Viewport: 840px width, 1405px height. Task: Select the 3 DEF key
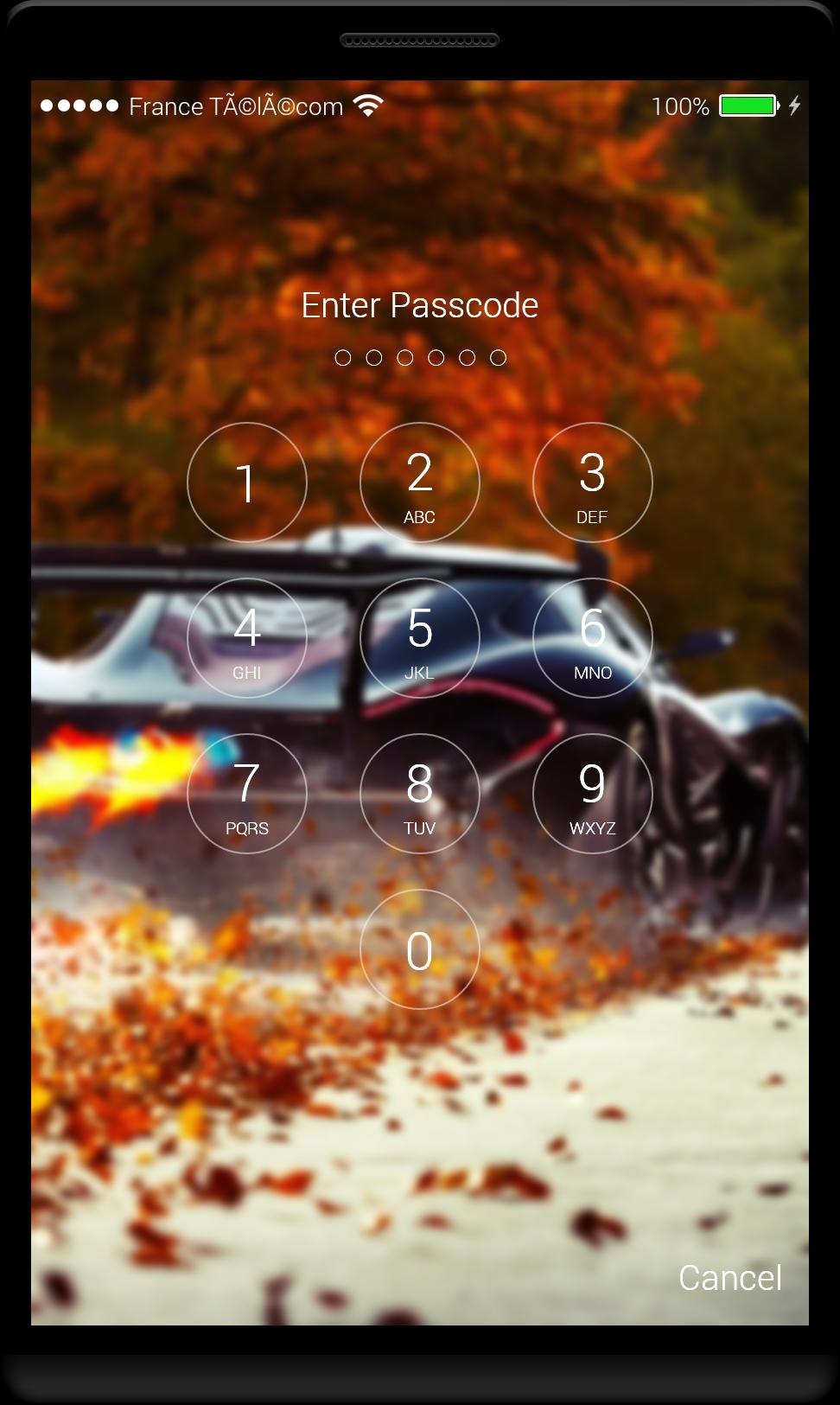click(593, 482)
